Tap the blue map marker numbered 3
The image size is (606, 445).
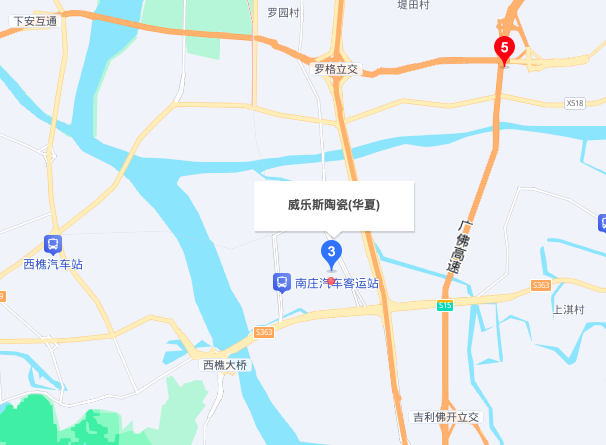(331, 255)
